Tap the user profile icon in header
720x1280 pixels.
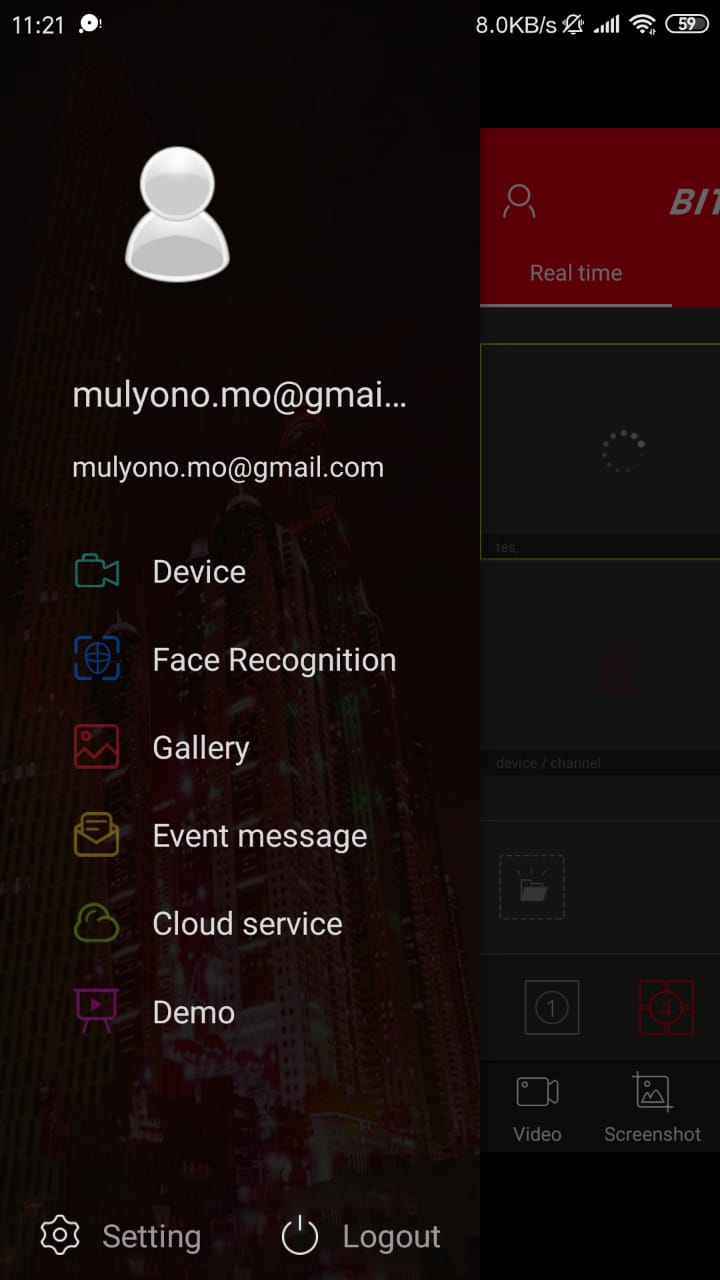pos(519,201)
